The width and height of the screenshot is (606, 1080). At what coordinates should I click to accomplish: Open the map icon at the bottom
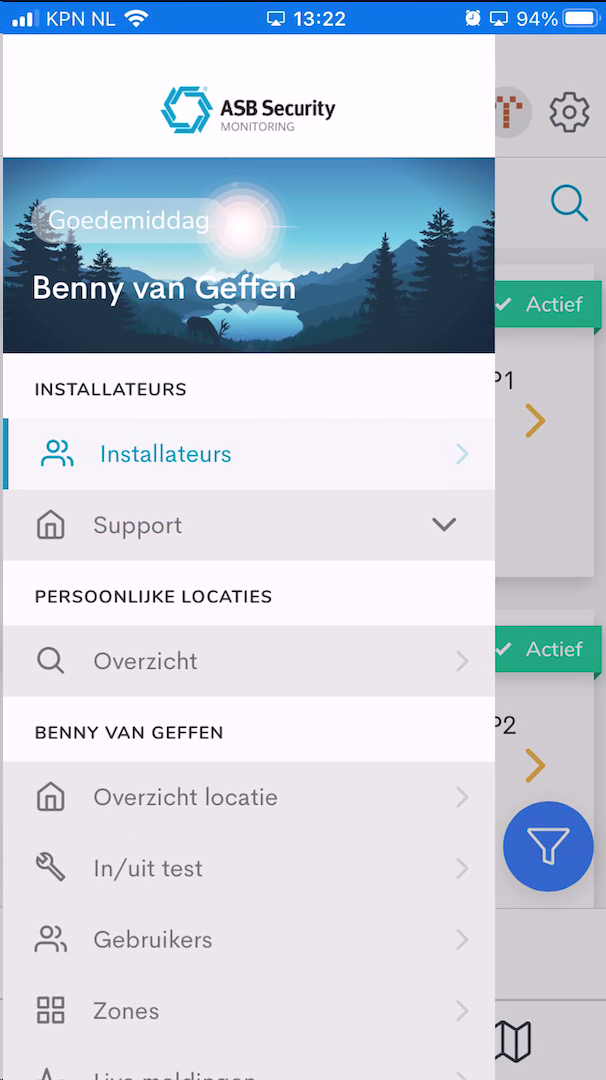coord(514,1041)
